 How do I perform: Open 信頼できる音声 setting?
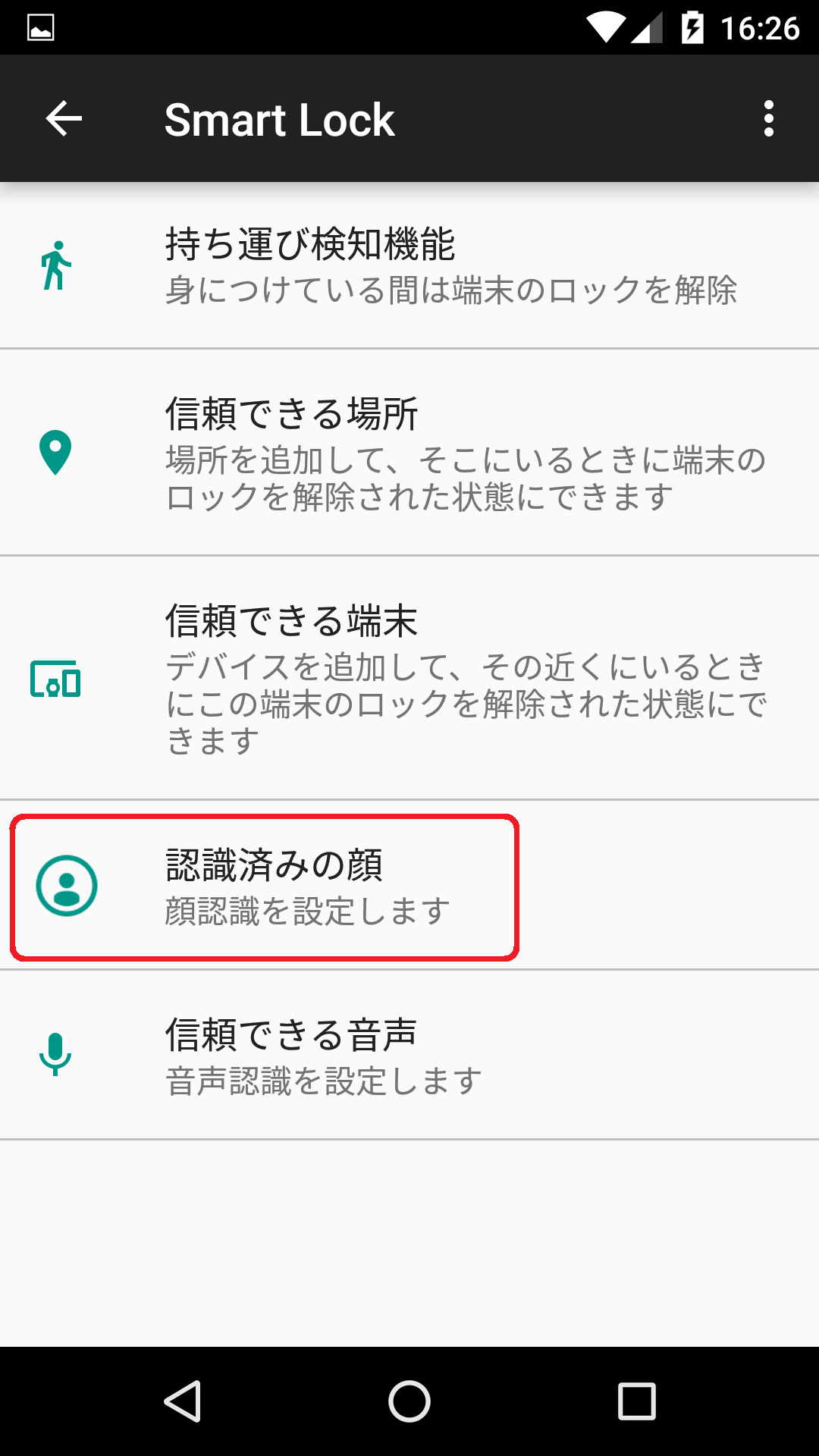click(x=409, y=1055)
